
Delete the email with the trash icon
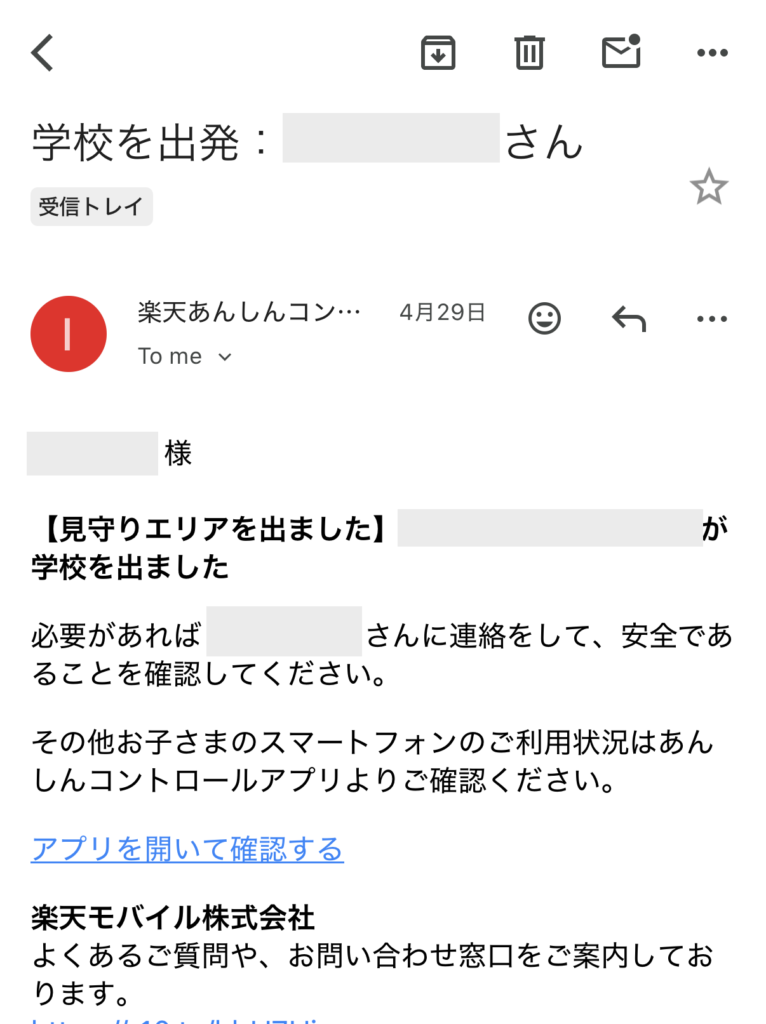pos(530,52)
